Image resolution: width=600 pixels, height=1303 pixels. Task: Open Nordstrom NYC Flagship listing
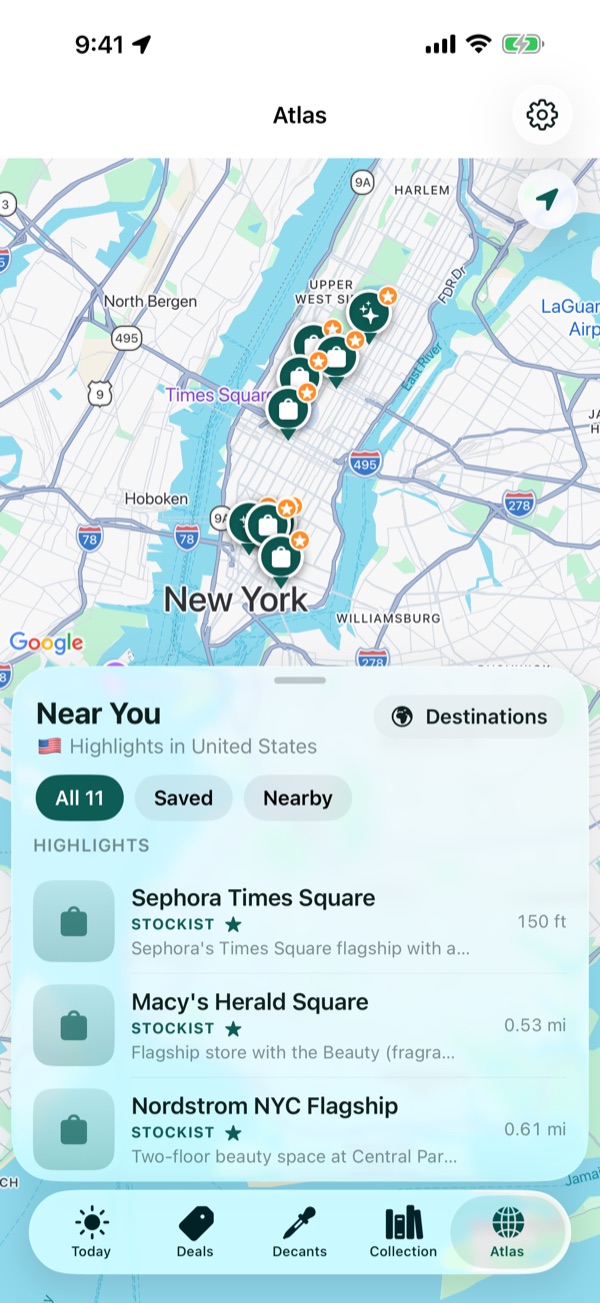tap(300, 1129)
